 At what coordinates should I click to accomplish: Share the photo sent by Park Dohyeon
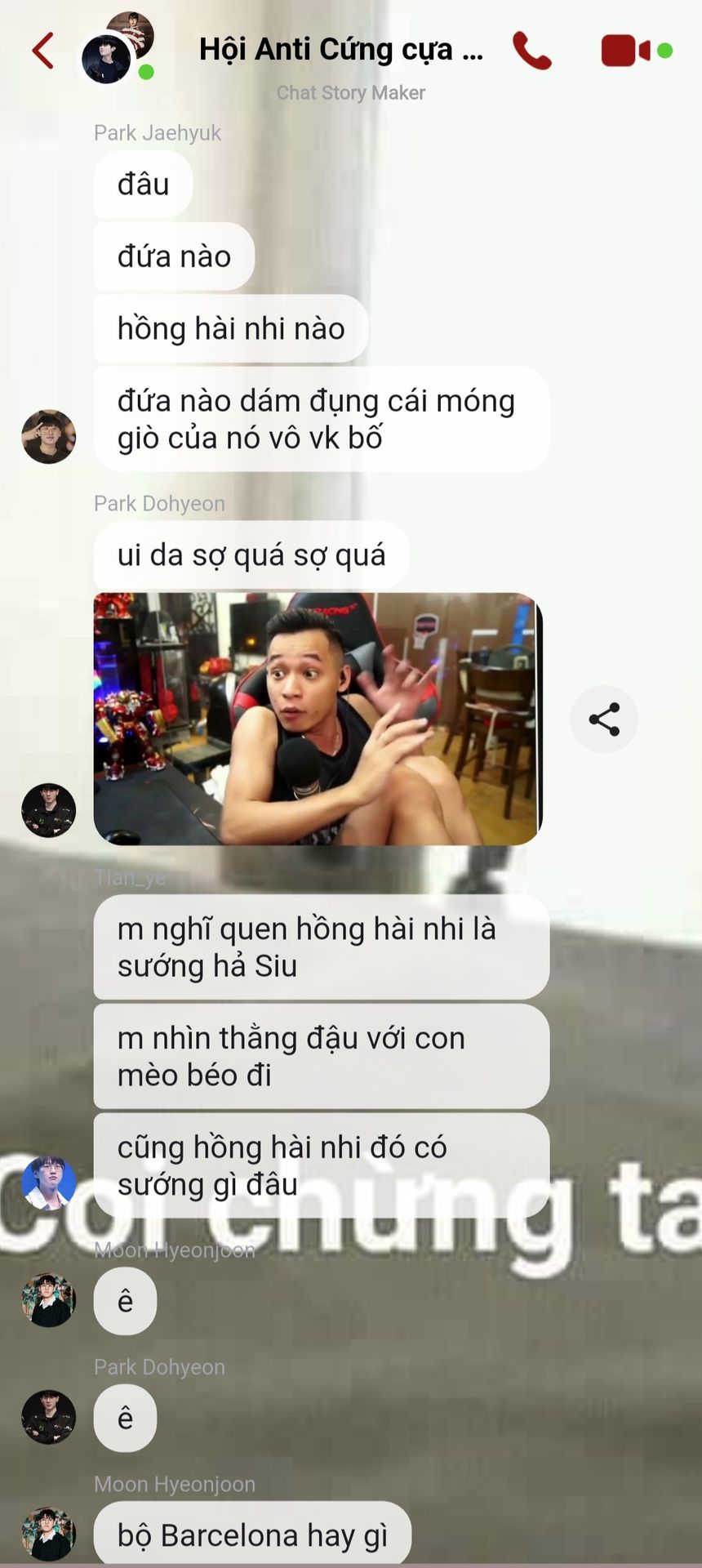click(604, 719)
